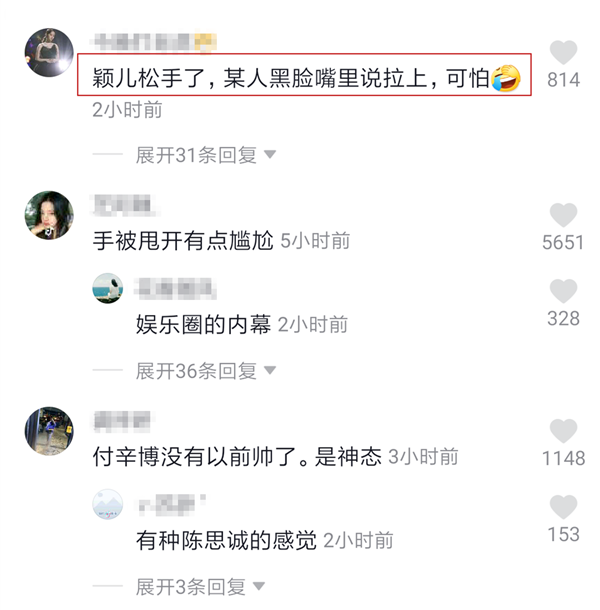Expand the 3 replies
Image resolution: width=600 pixels, height=610 pixels.
pyautogui.click(x=200, y=587)
